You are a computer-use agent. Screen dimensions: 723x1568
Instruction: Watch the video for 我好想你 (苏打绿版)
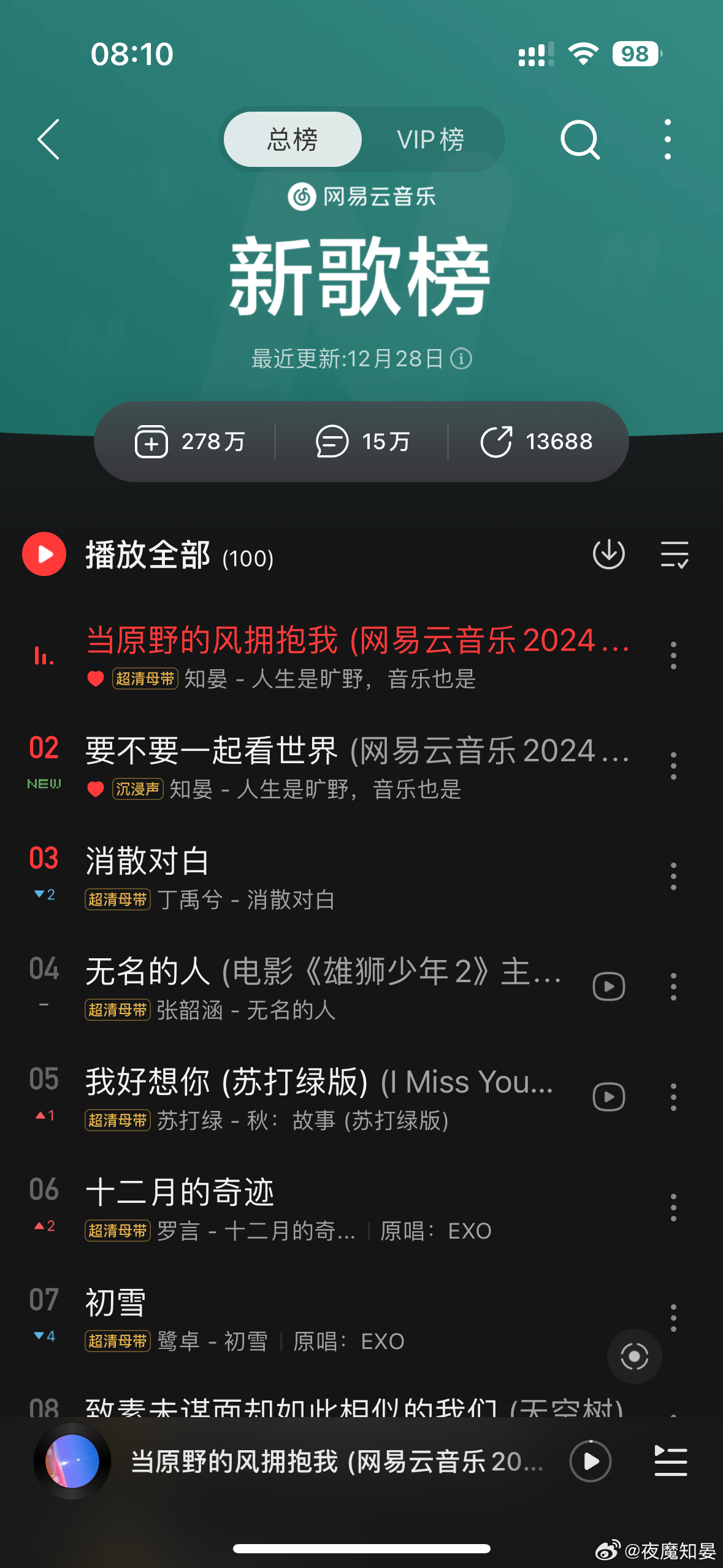point(608,1097)
